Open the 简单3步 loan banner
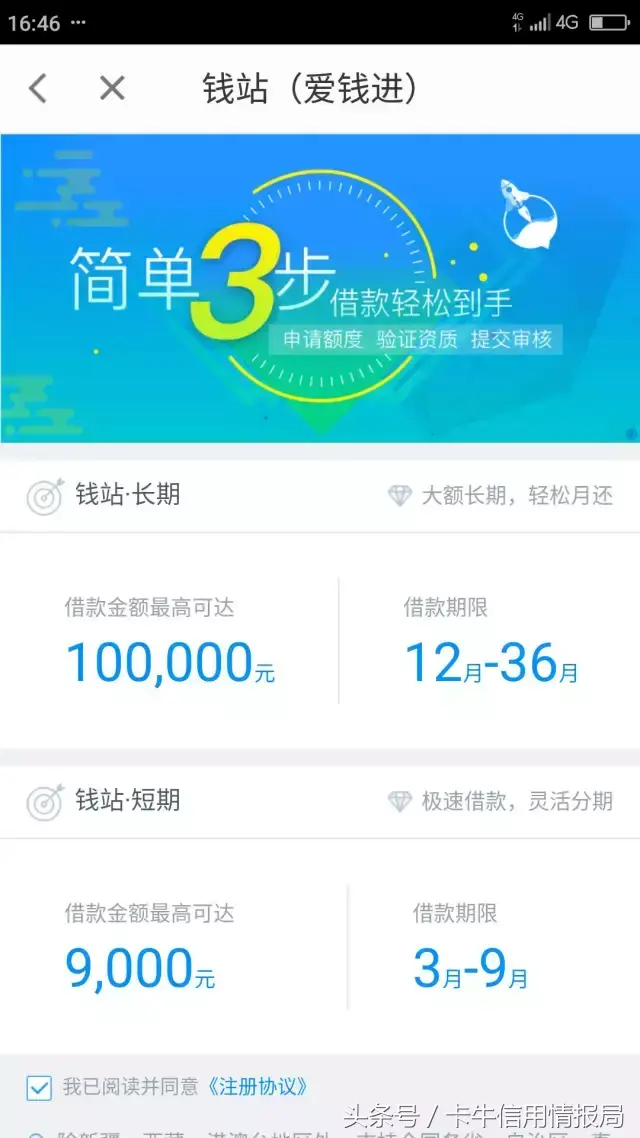640x1138 pixels. click(x=320, y=288)
